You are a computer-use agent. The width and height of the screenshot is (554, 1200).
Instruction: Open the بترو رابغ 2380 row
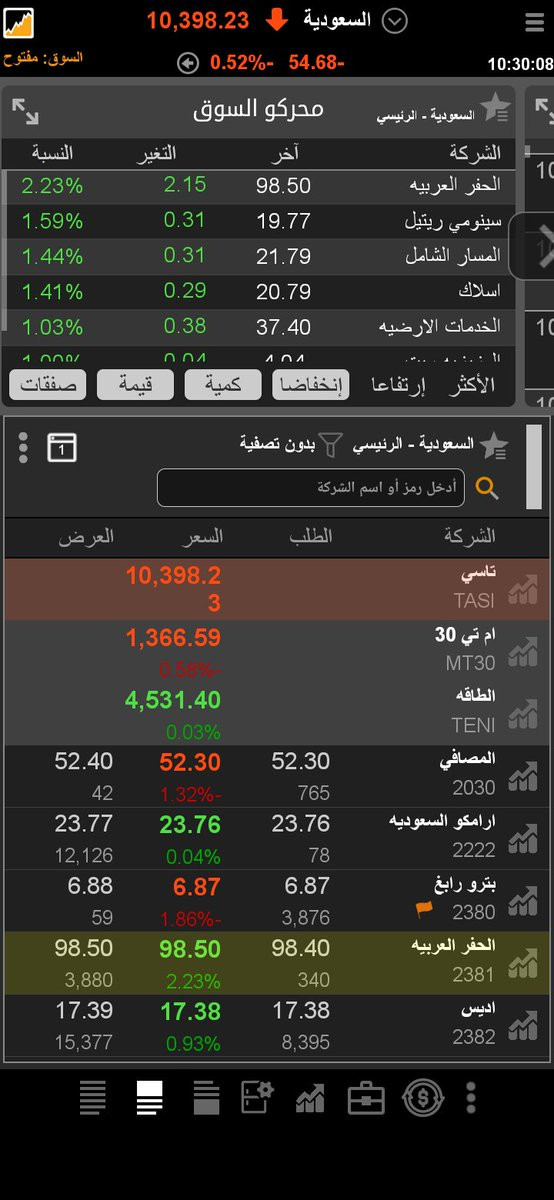click(x=277, y=901)
